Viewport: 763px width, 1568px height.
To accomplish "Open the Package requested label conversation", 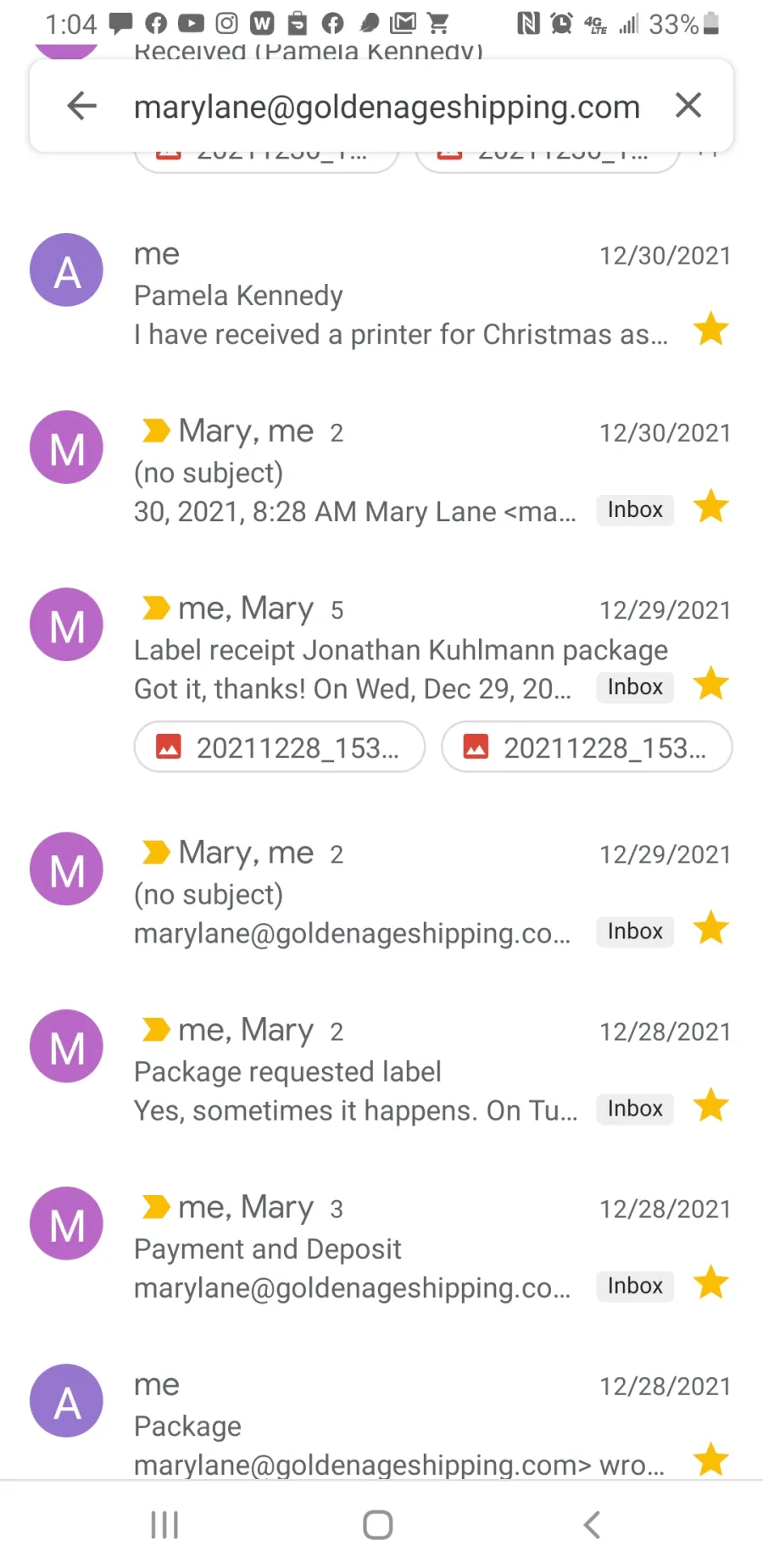I will [381, 1070].
